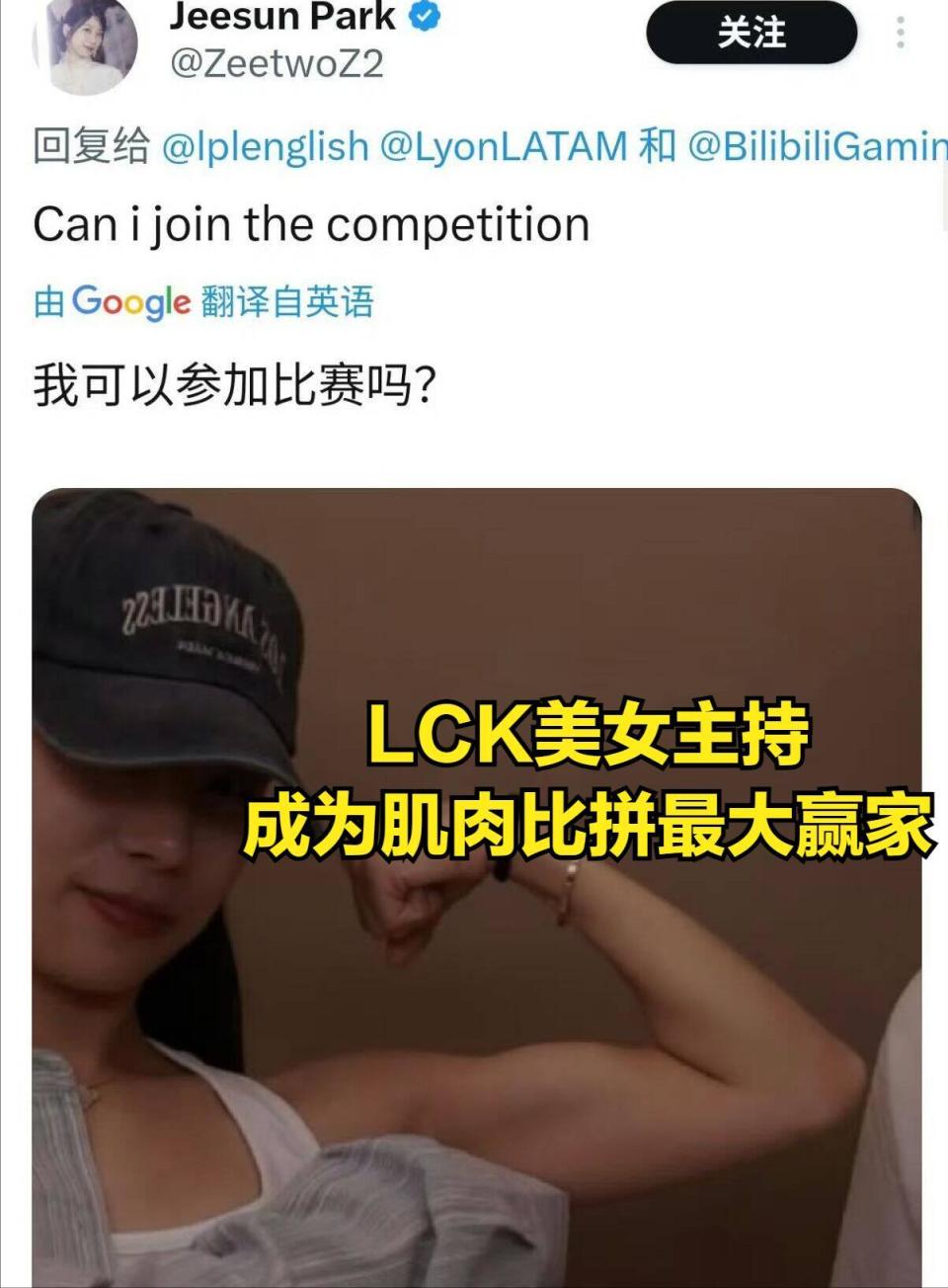Open the @lplenglish mention
948x1288 pixels.
click(265, 147)
